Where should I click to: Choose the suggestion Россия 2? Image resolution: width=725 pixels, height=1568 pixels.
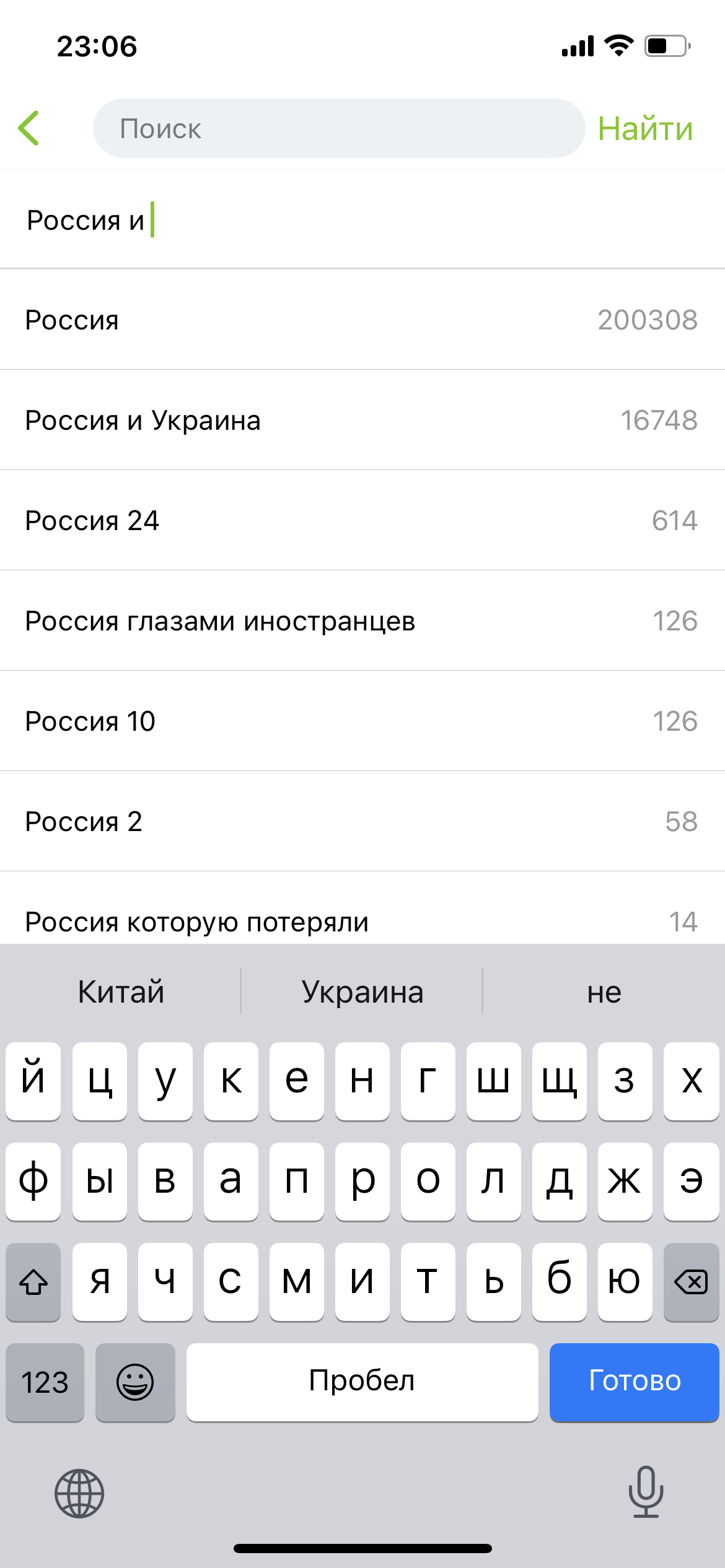point(362,822)
